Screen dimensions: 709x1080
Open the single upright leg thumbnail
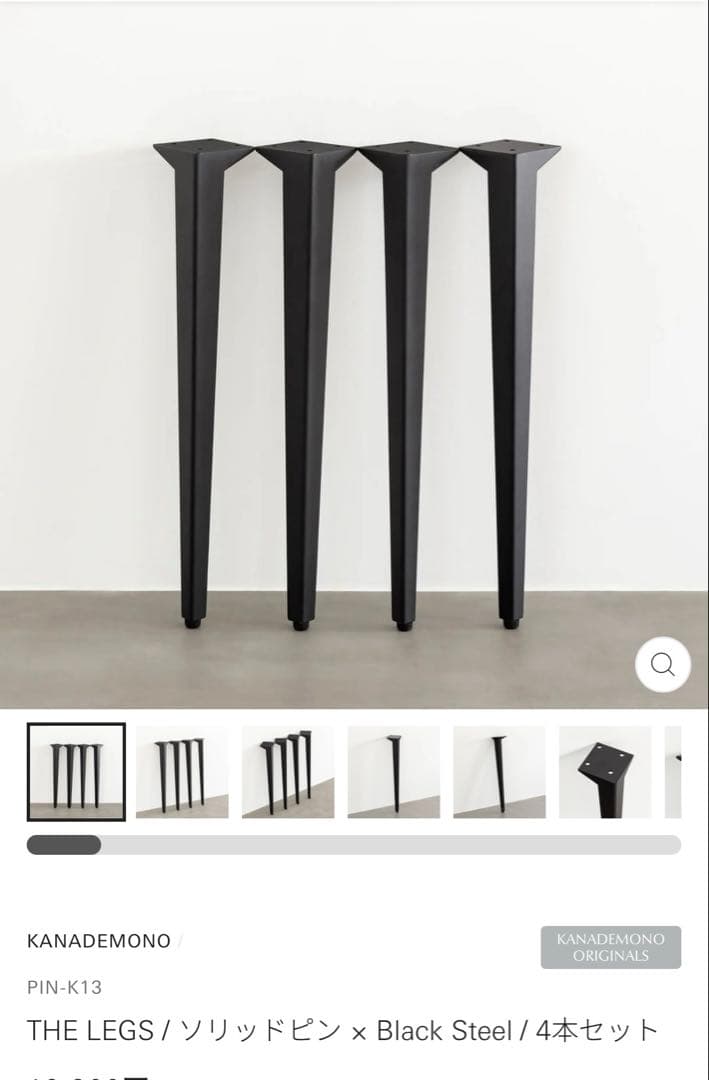pyautogui.click(x=394, y=772)
